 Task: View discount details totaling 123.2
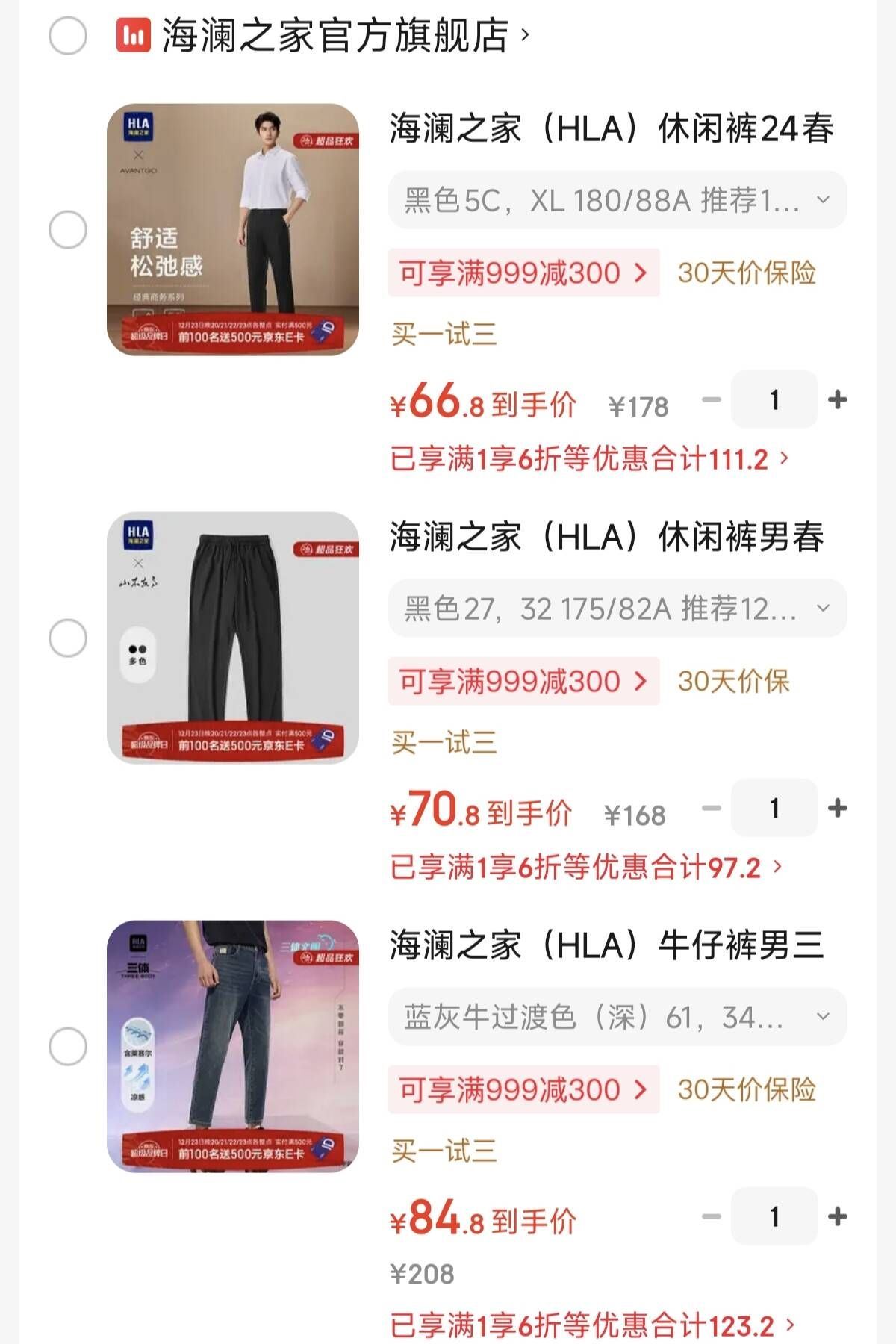591,1325
